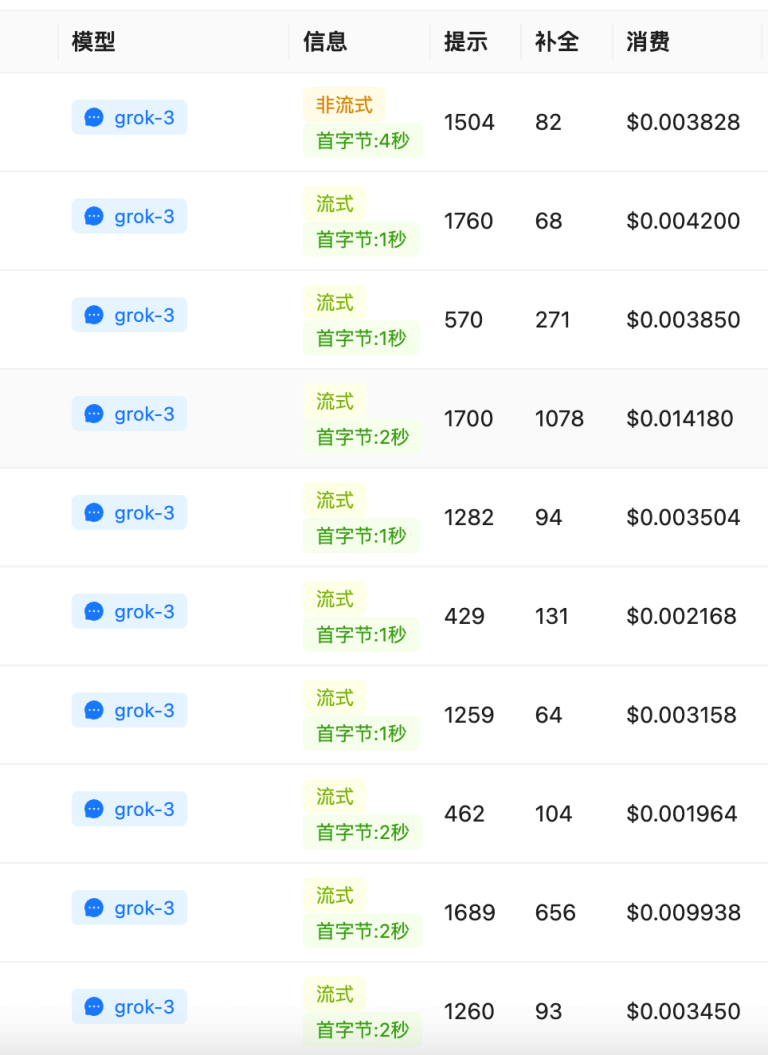Click the chat icon in the seventh grok-3 row
Image resolution: width=768 pixels, height=1055 pixels.
point(93,710)
